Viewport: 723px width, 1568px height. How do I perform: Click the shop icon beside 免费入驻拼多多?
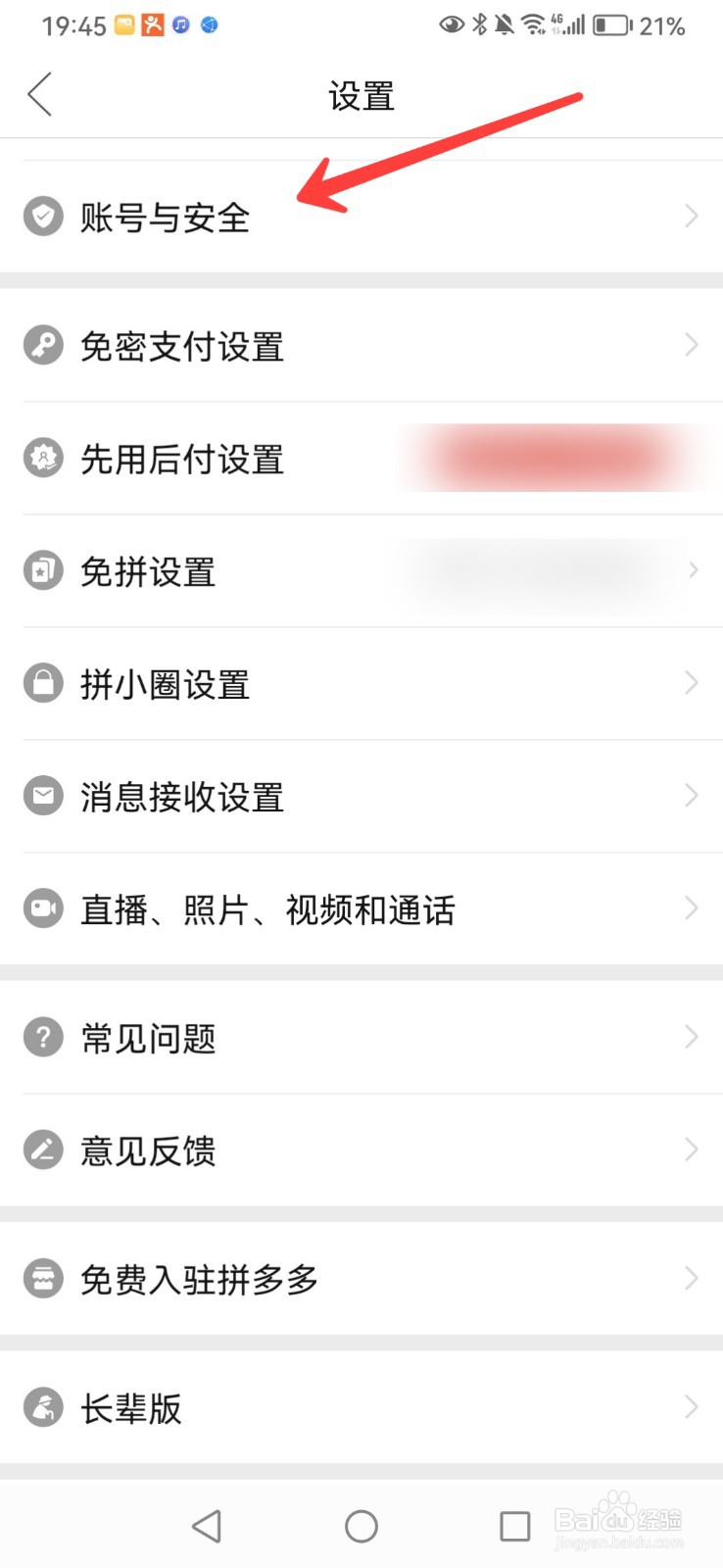43,1278
